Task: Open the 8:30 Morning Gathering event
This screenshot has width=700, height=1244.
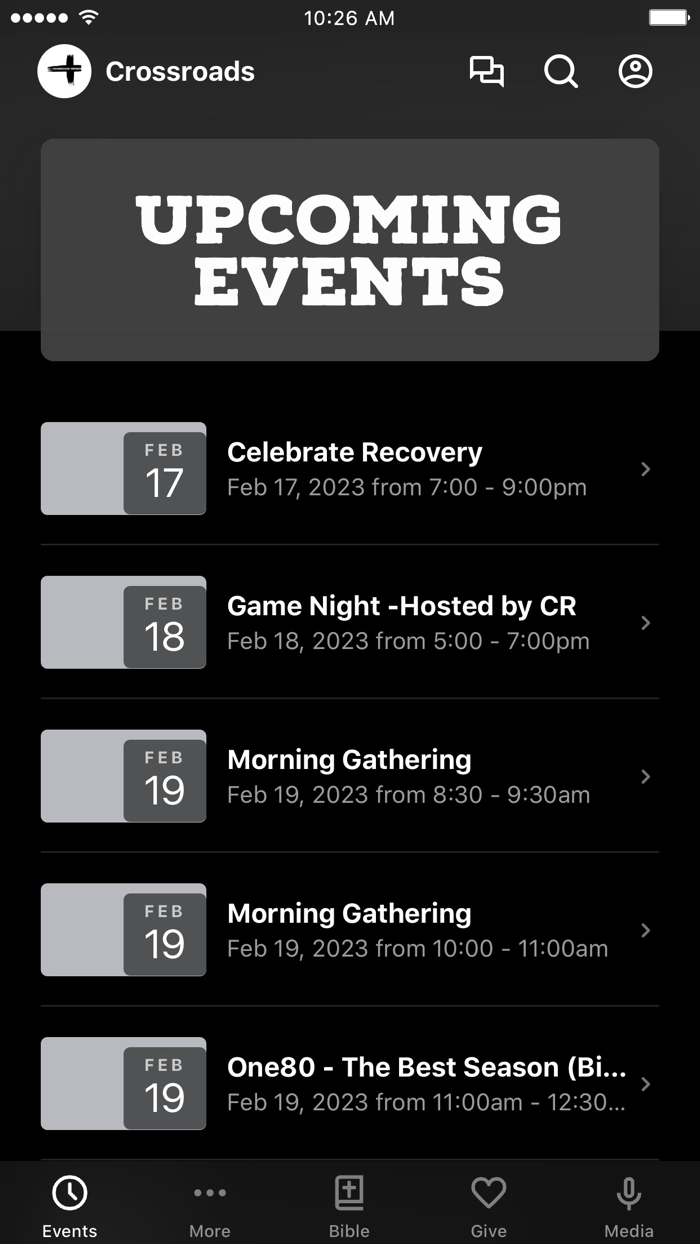Action: point(350,777)
